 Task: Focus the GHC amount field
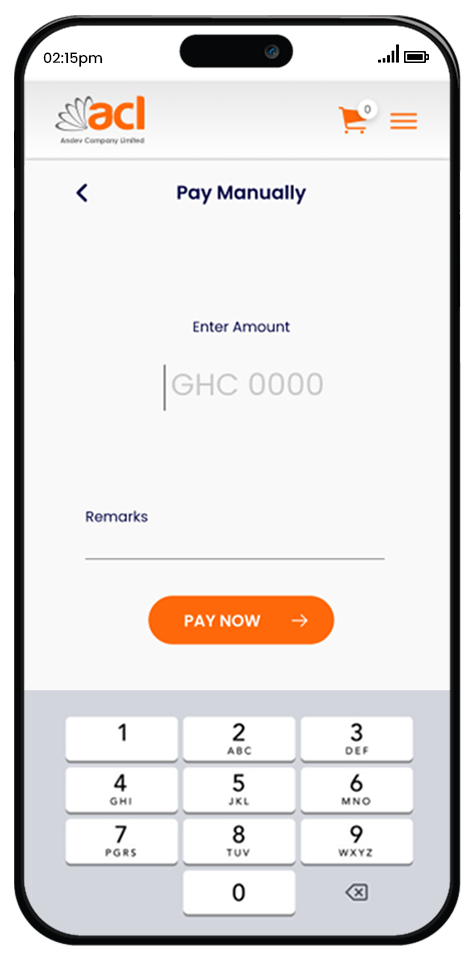(244, 385)
